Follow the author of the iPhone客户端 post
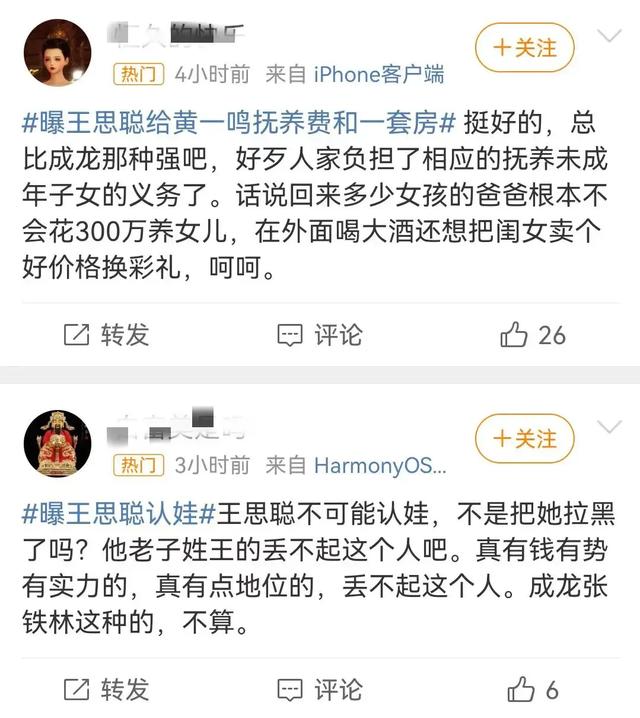The width and height of the screenshot is (640, 718). tap(524, 48)
